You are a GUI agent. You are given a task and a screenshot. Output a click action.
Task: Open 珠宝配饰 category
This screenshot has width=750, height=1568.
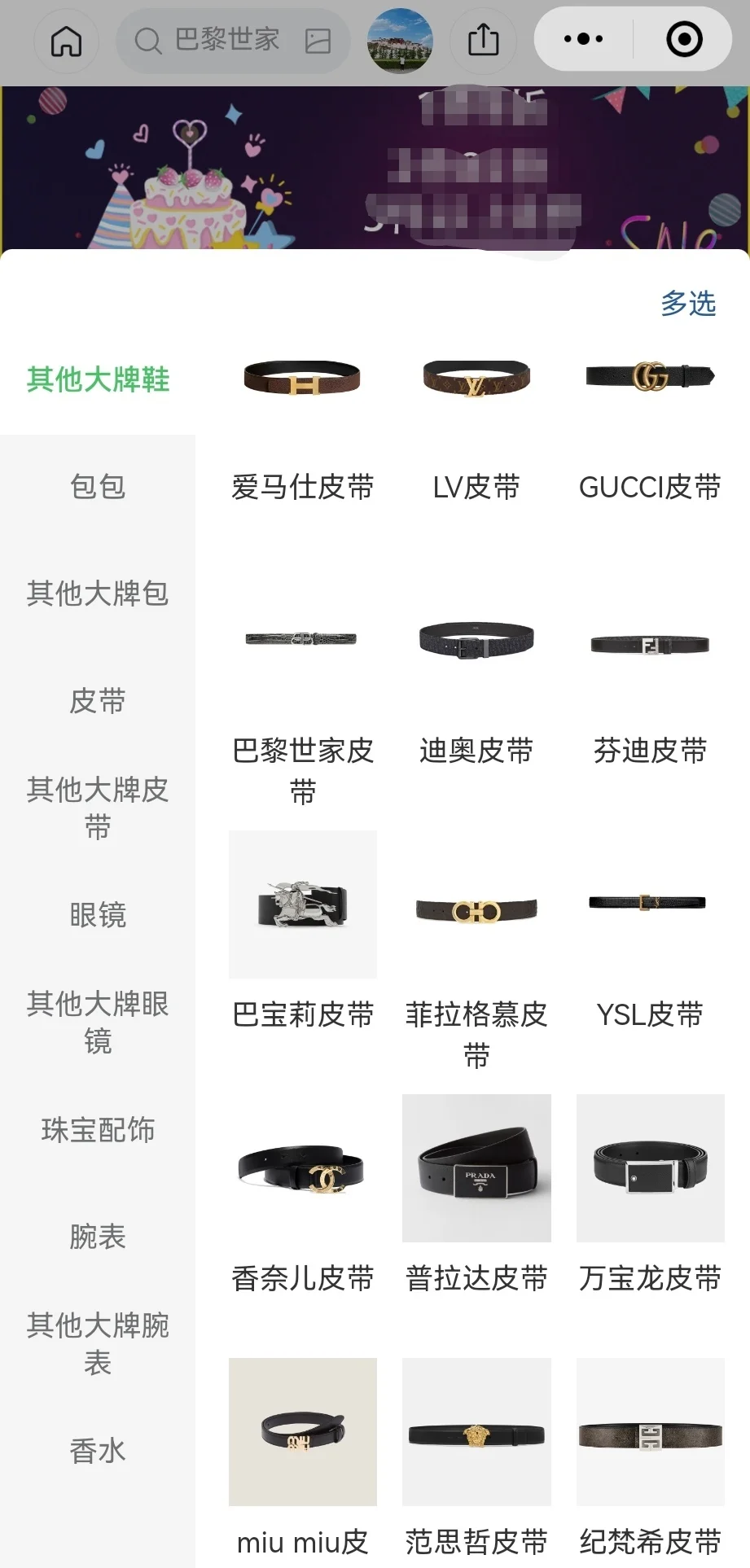[98, 1129]
